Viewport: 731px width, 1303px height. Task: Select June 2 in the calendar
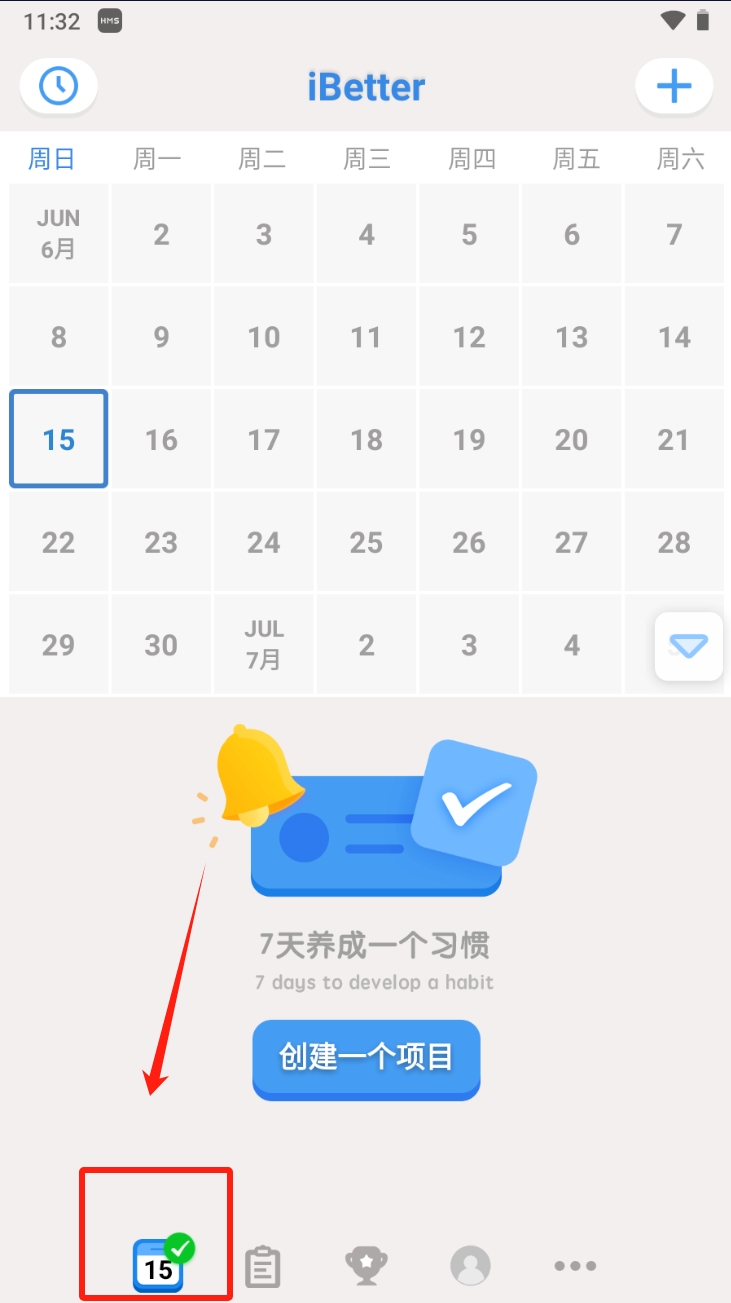(161, 234)
